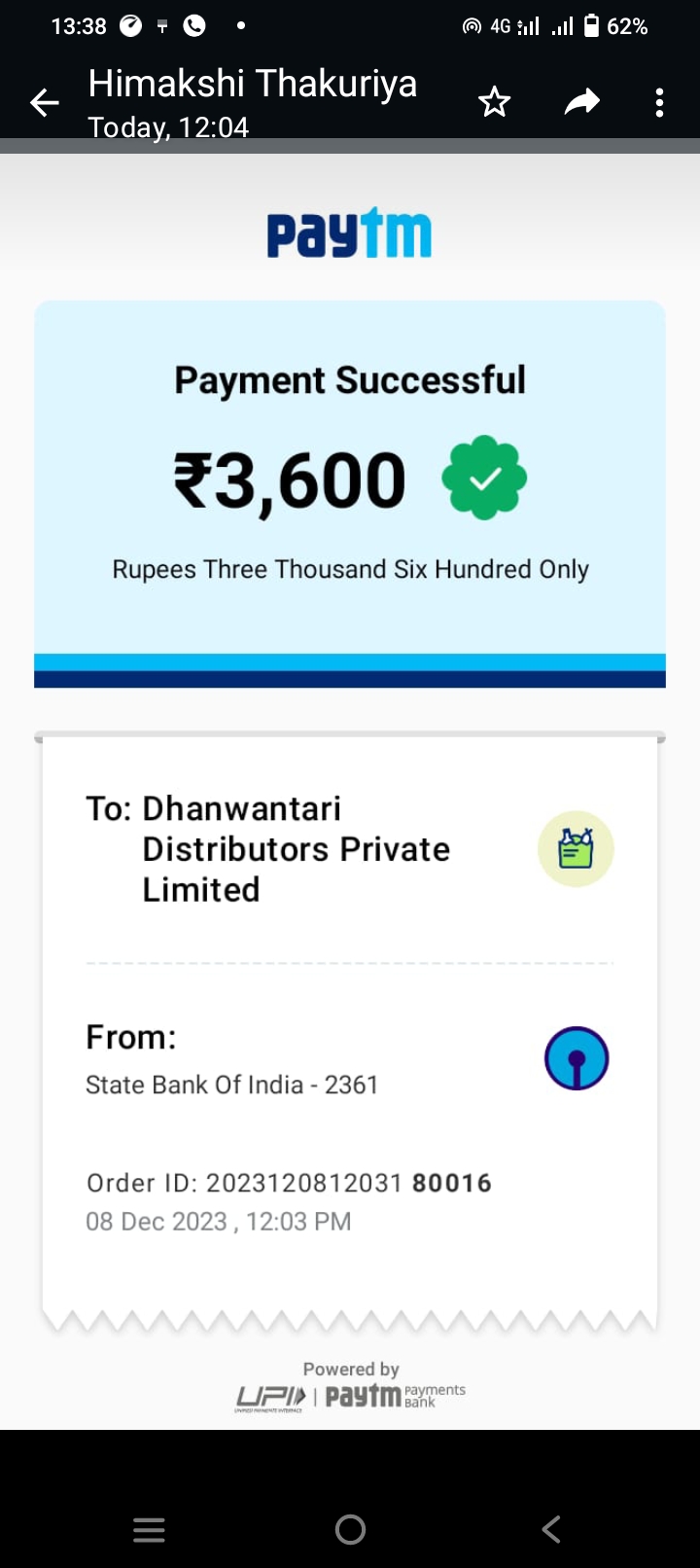Open recent apps from navigation bar
700x1568 pixels.
click(149, 1530)
